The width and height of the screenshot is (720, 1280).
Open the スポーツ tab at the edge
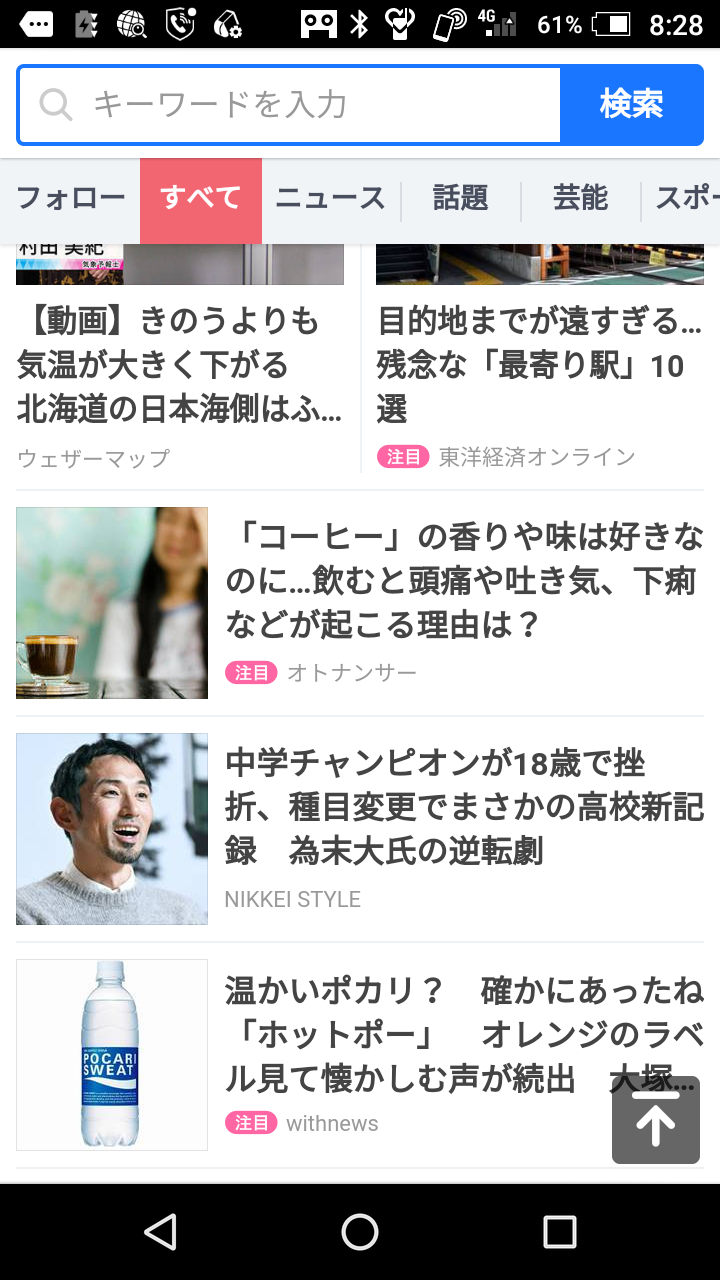pyautogui.click(x=685, y=199)
